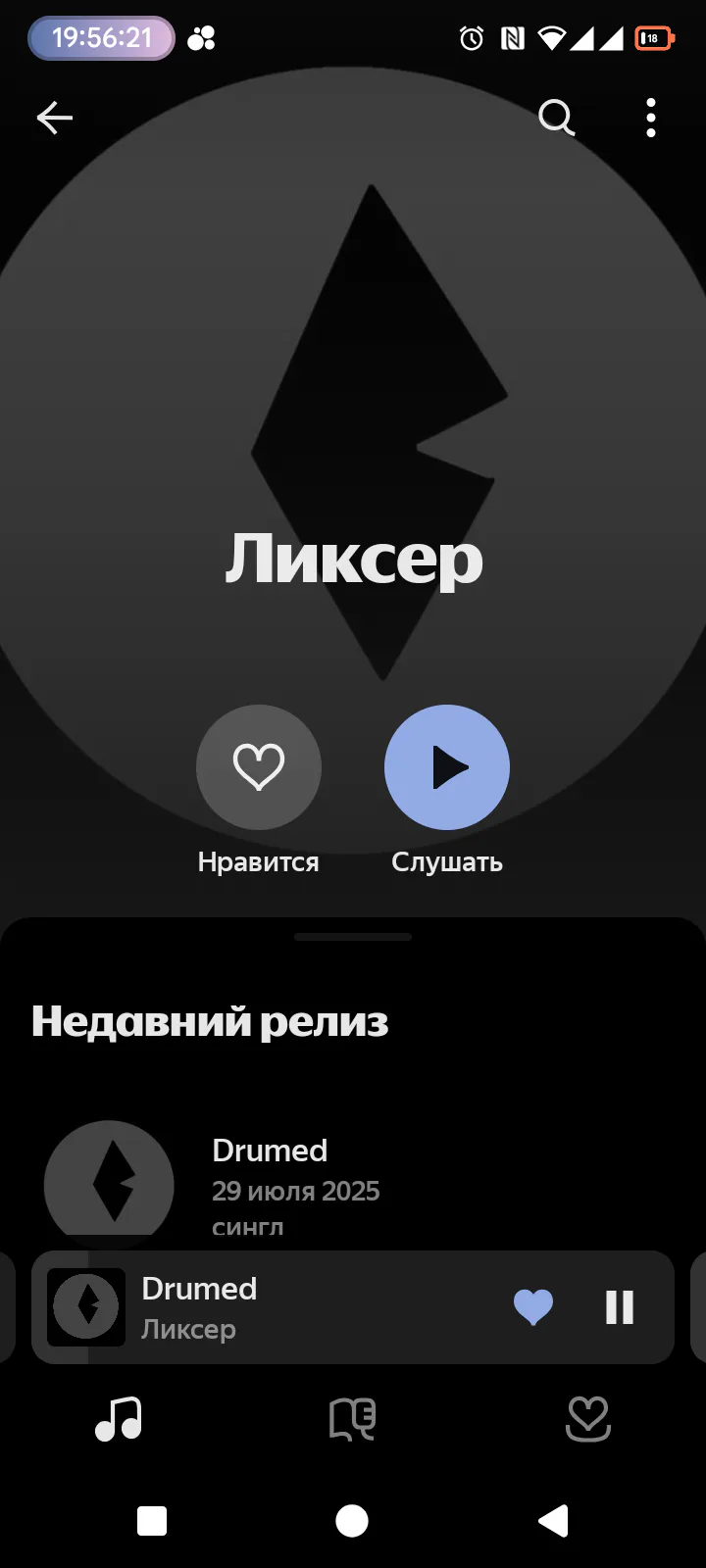Switch to the collection heart tab
Image resolution: width=706 pixels, height=1568 pixels.
pyautogui.click(x=588, y=1419)
